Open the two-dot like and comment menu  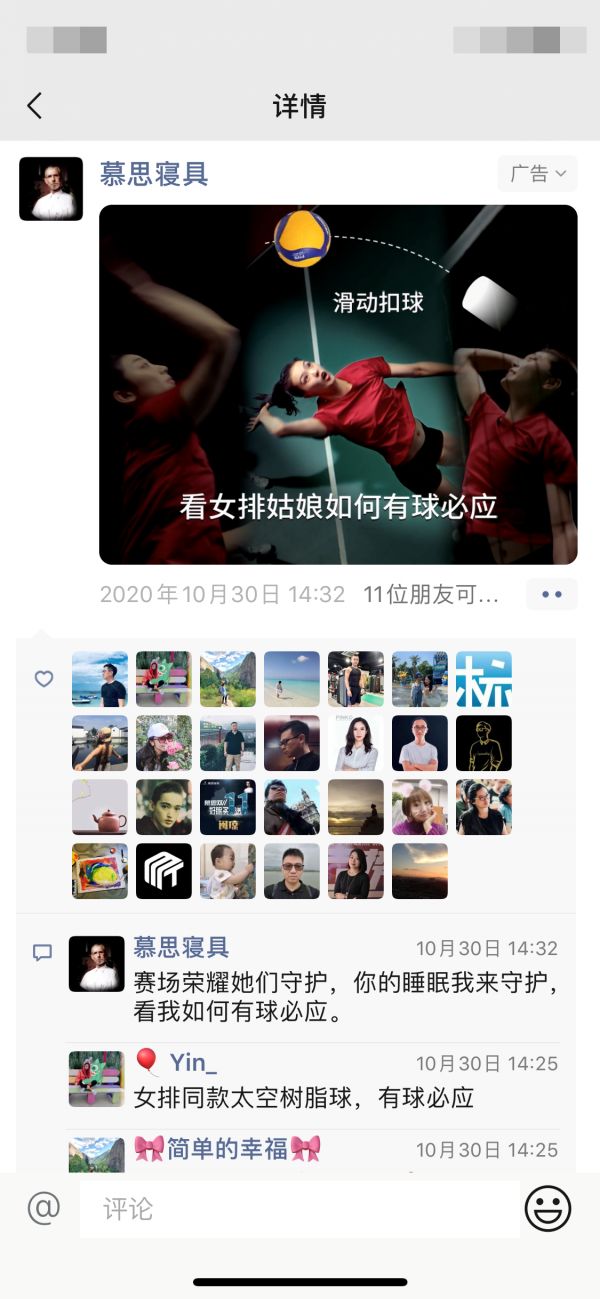click(x=551, y=594)
